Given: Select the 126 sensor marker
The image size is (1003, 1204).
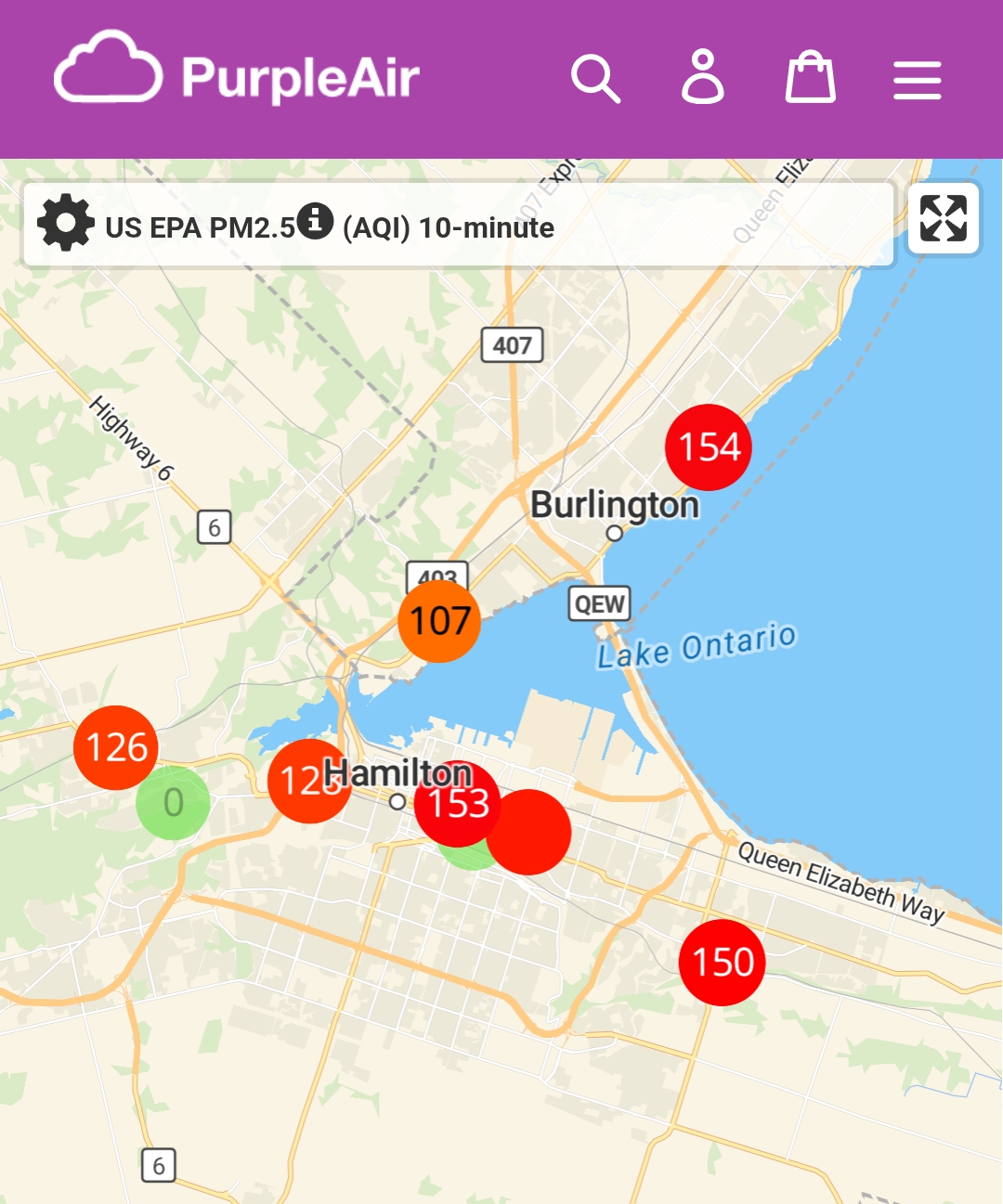Looking at the screenshot, I should point(115,747).
